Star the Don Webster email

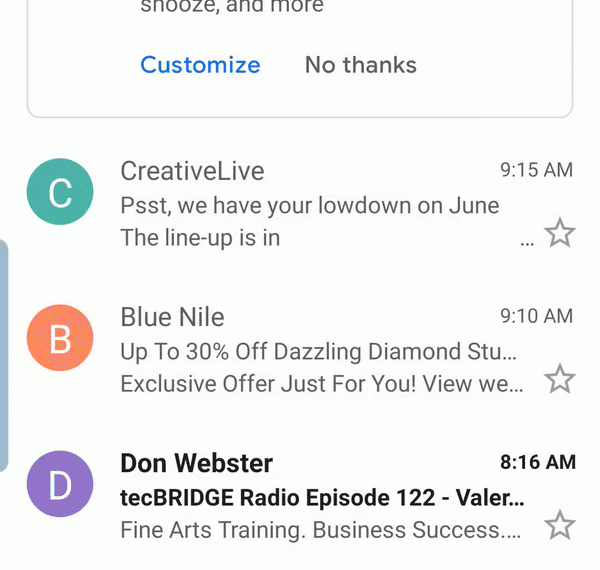pyautogui.click(x=560, y=526)
